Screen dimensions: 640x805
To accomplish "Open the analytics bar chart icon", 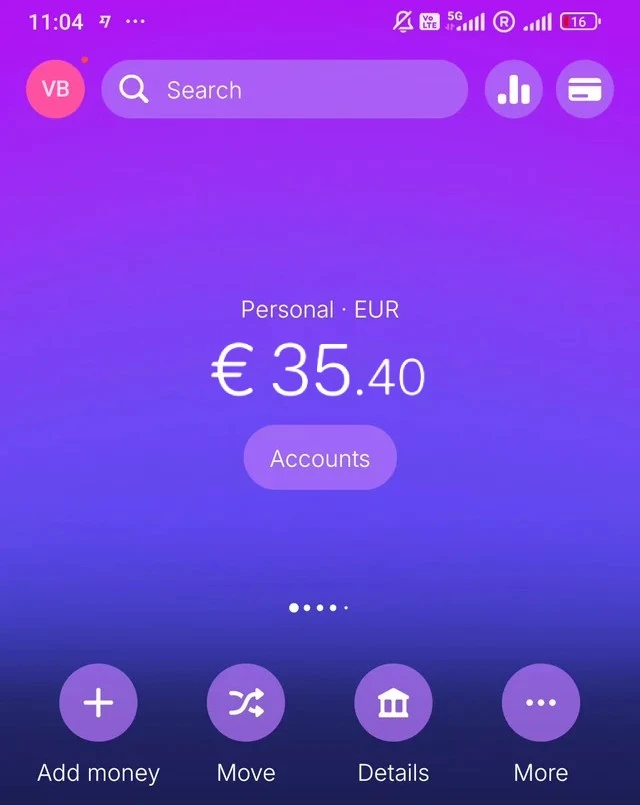I will pos(513,90).
